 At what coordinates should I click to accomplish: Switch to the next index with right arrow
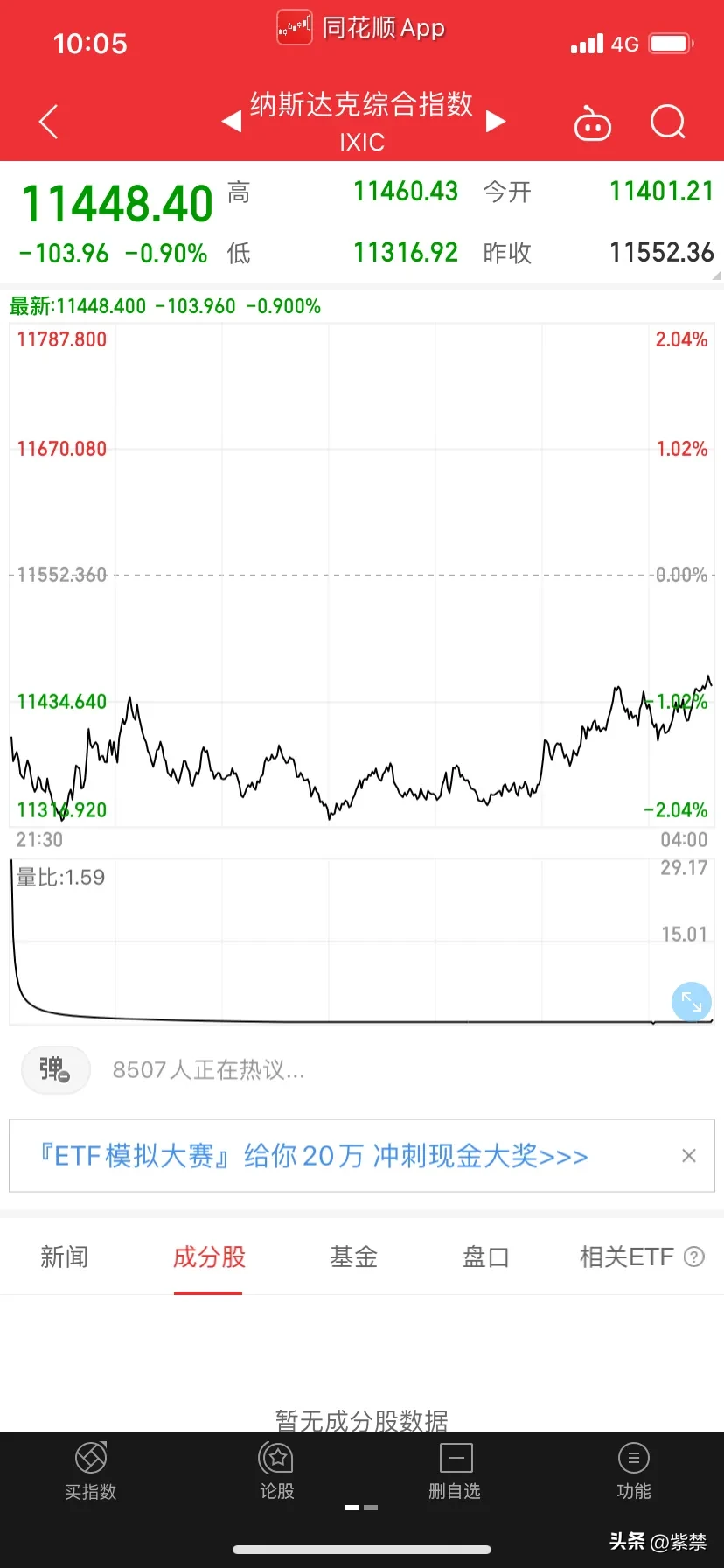tap(496, 121)
